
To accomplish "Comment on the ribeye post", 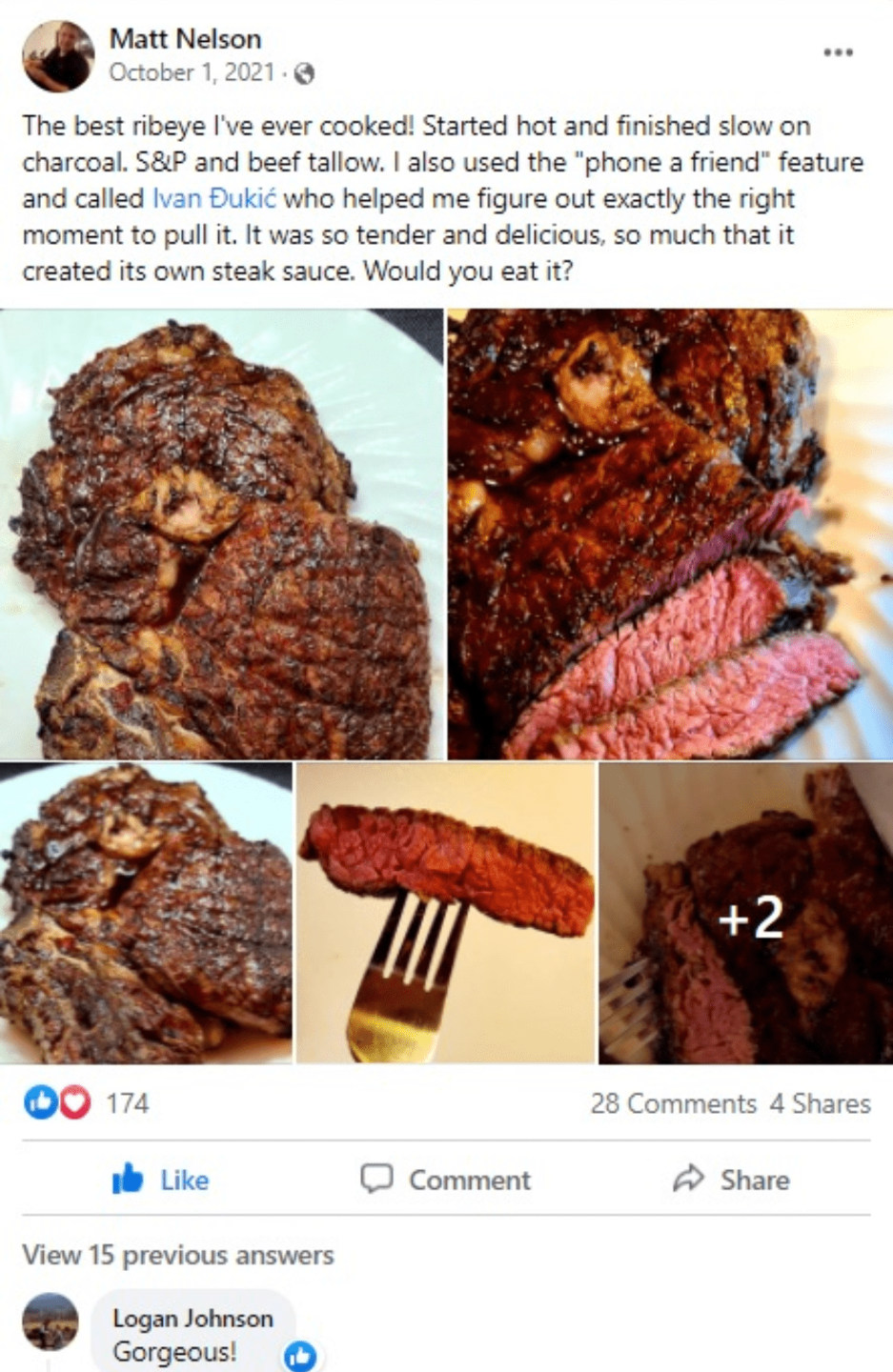I will pyautogui.click(x=446, y=1180).
